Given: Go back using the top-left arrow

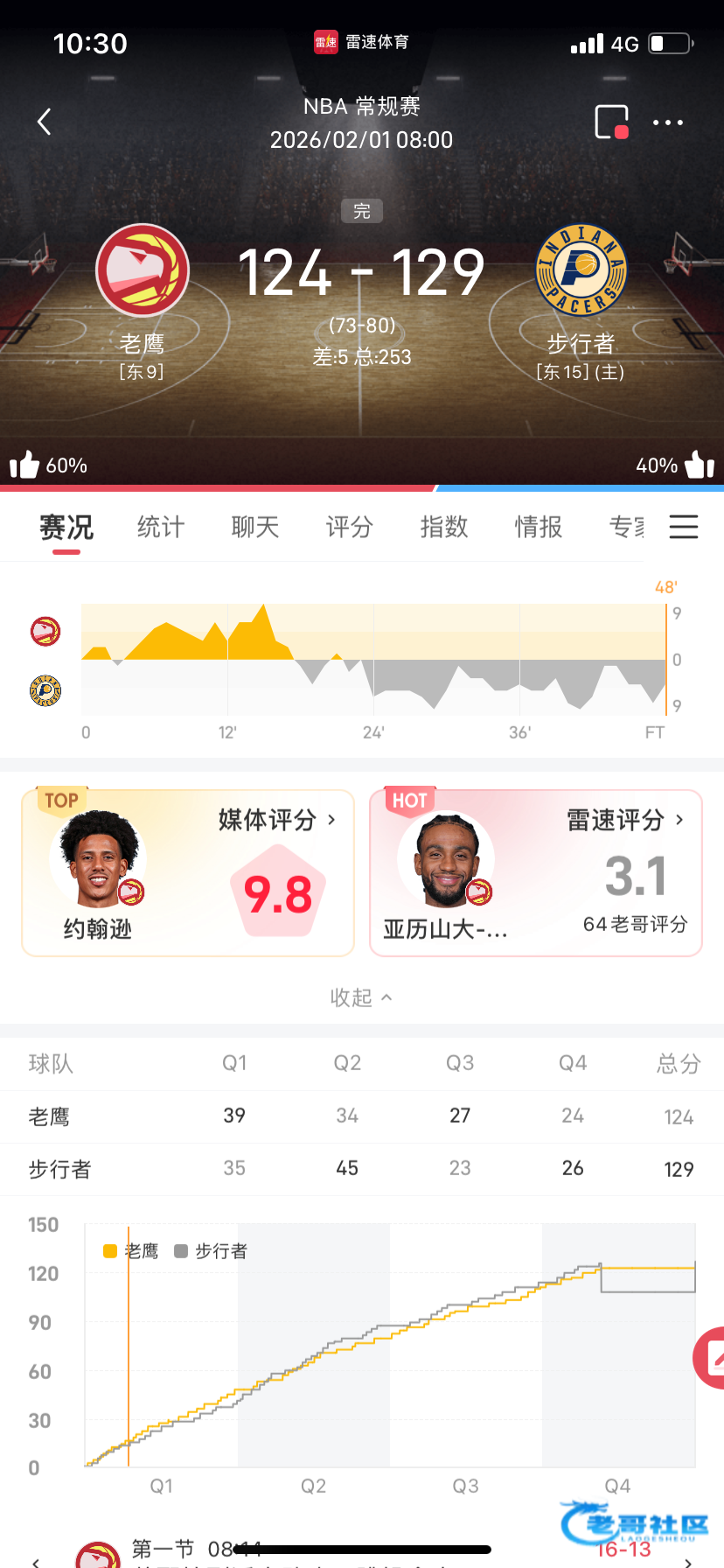Looking at the screenshot, I should point(45,122).
